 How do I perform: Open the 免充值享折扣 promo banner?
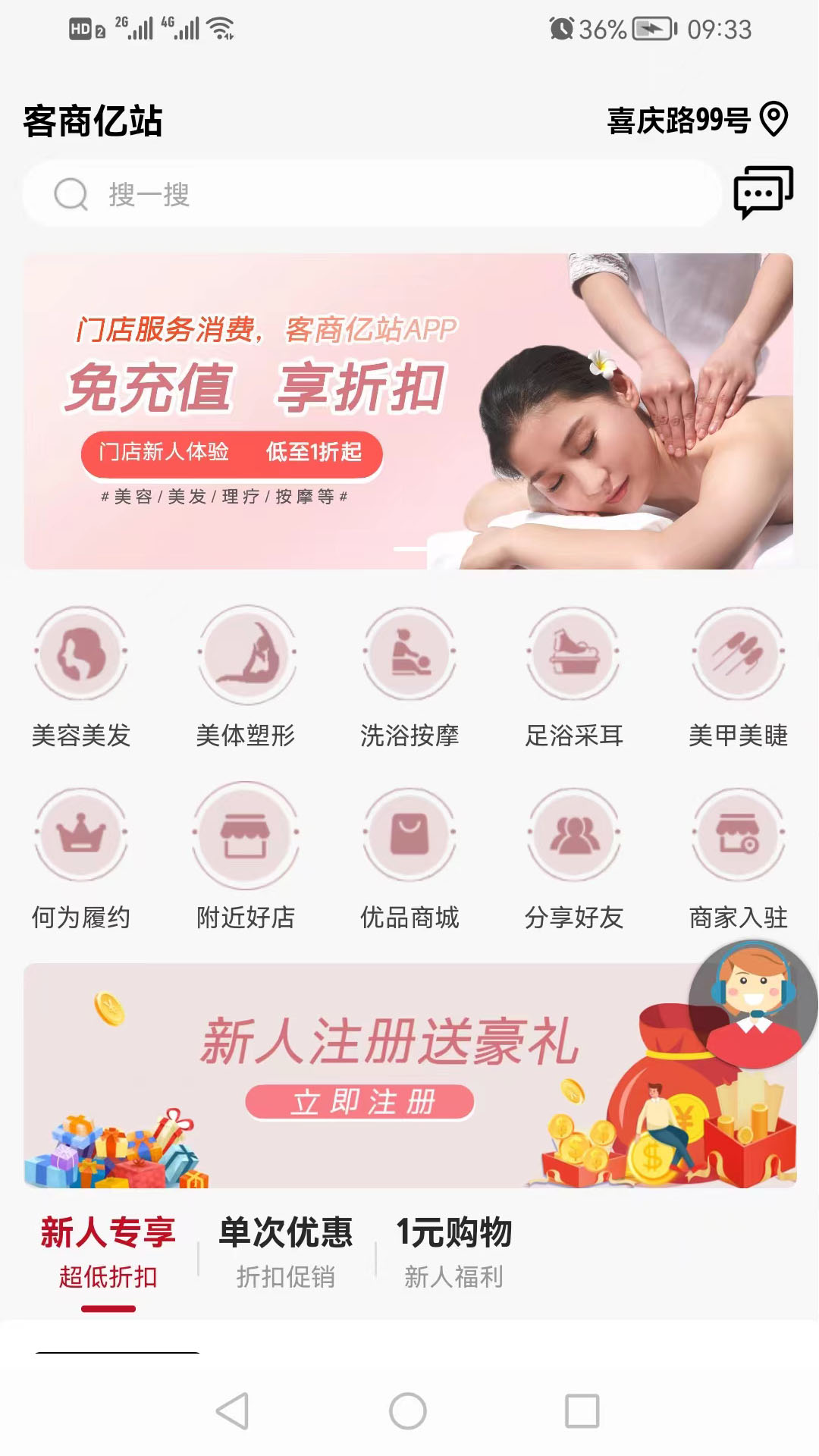(x=409, y=411)
